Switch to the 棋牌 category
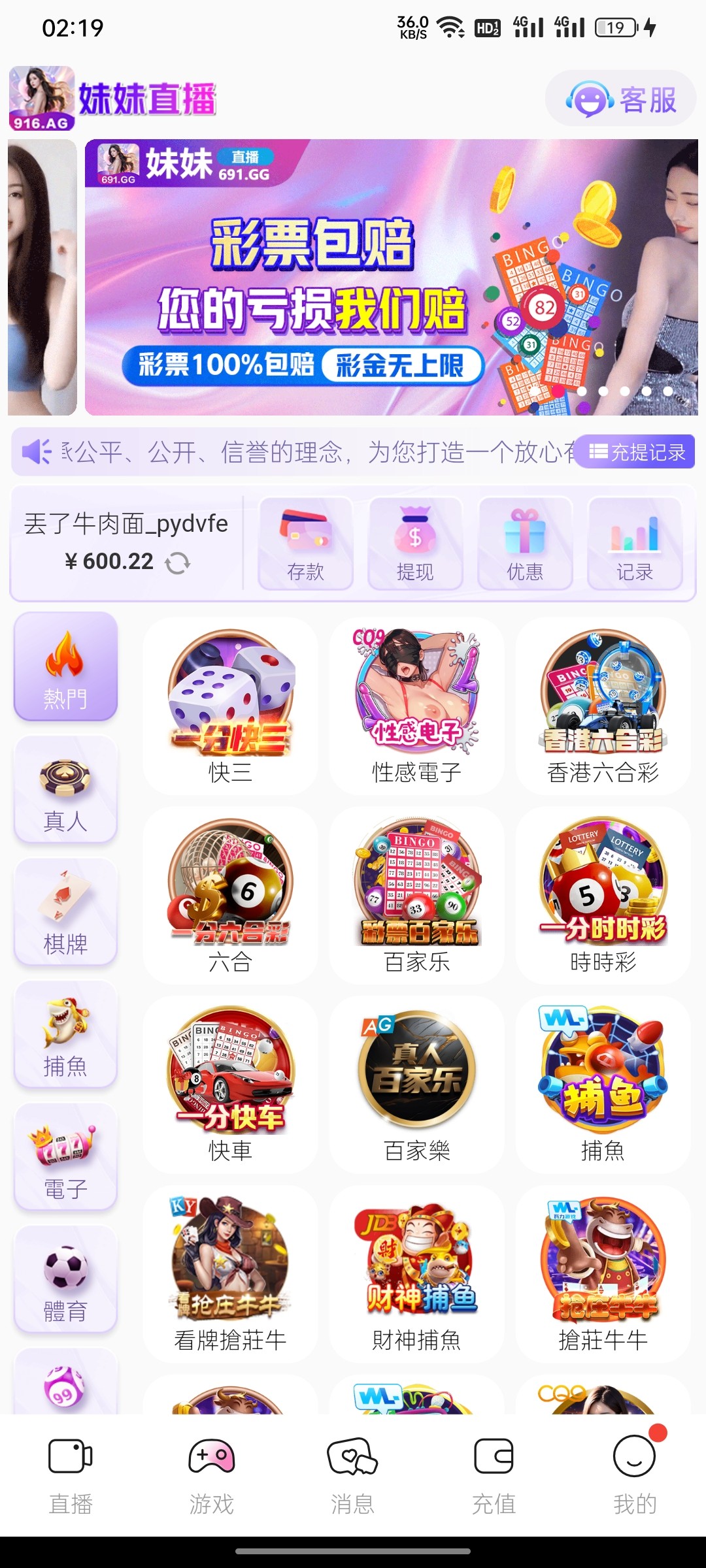Viewport: 706px width, 1568px height. pyautogui.click(x=65, y=912)
